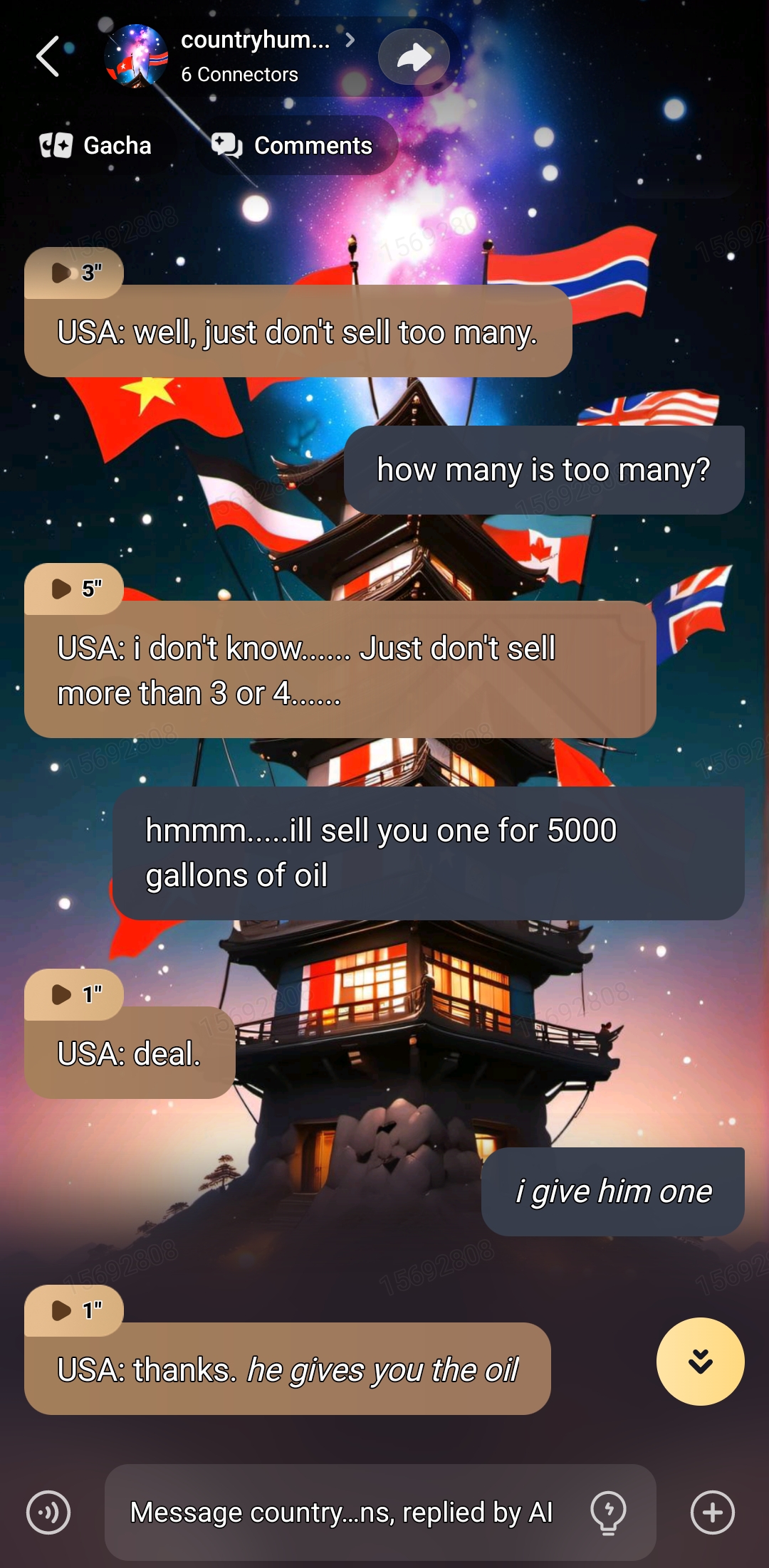Focus the message input field
Screen dimensions: 769x1568
[x=342, y=1512]
